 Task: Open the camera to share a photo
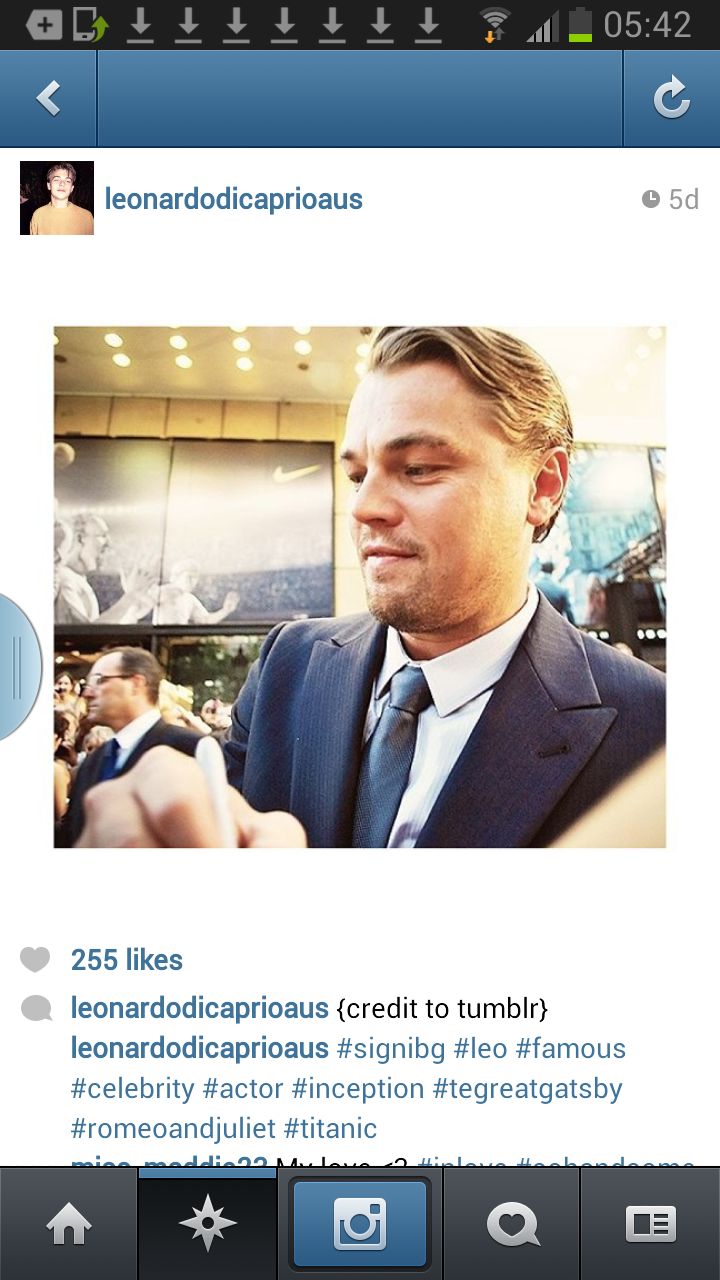click(360, 1224)
